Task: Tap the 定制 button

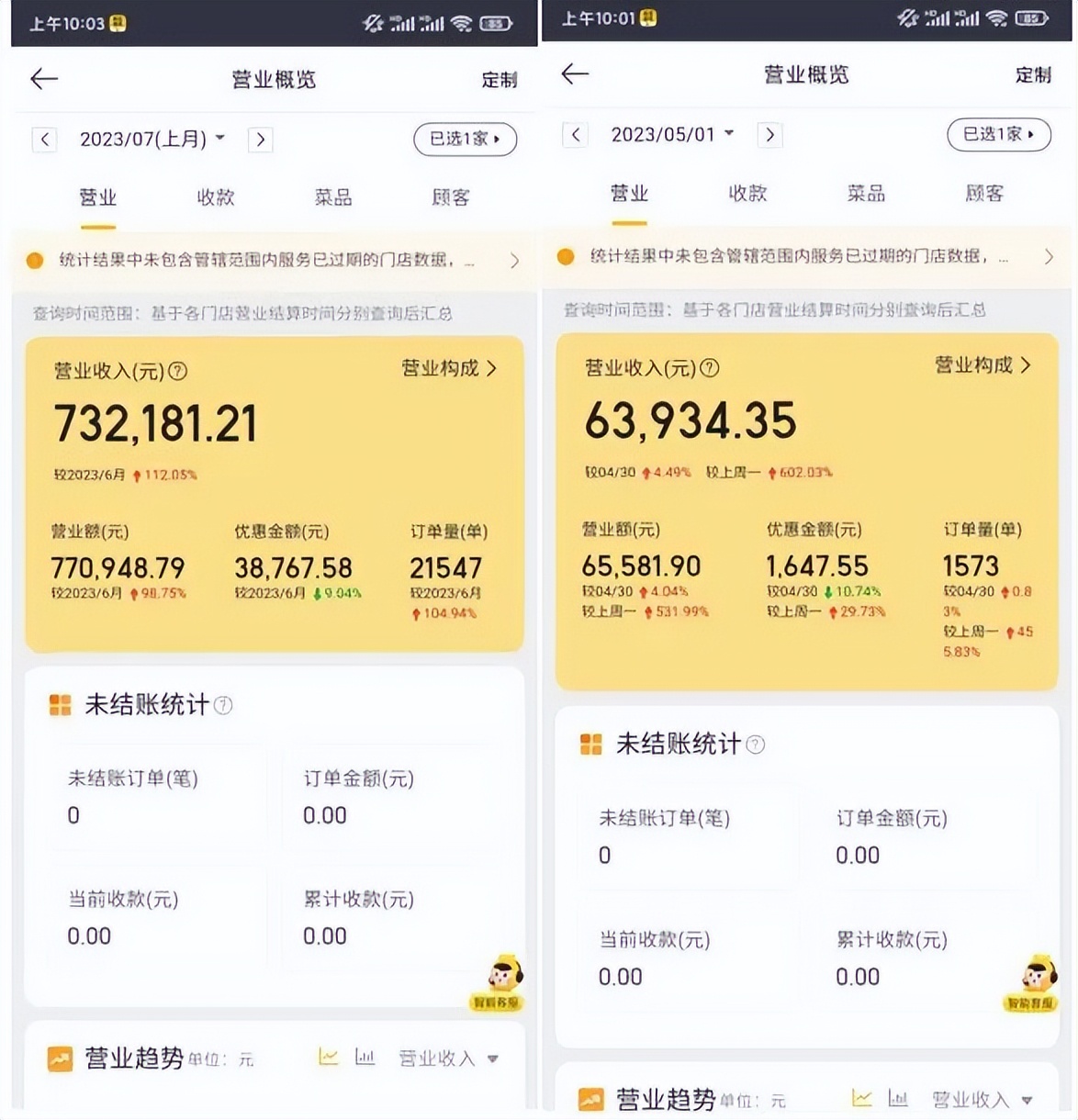Action: click(498, 81)
